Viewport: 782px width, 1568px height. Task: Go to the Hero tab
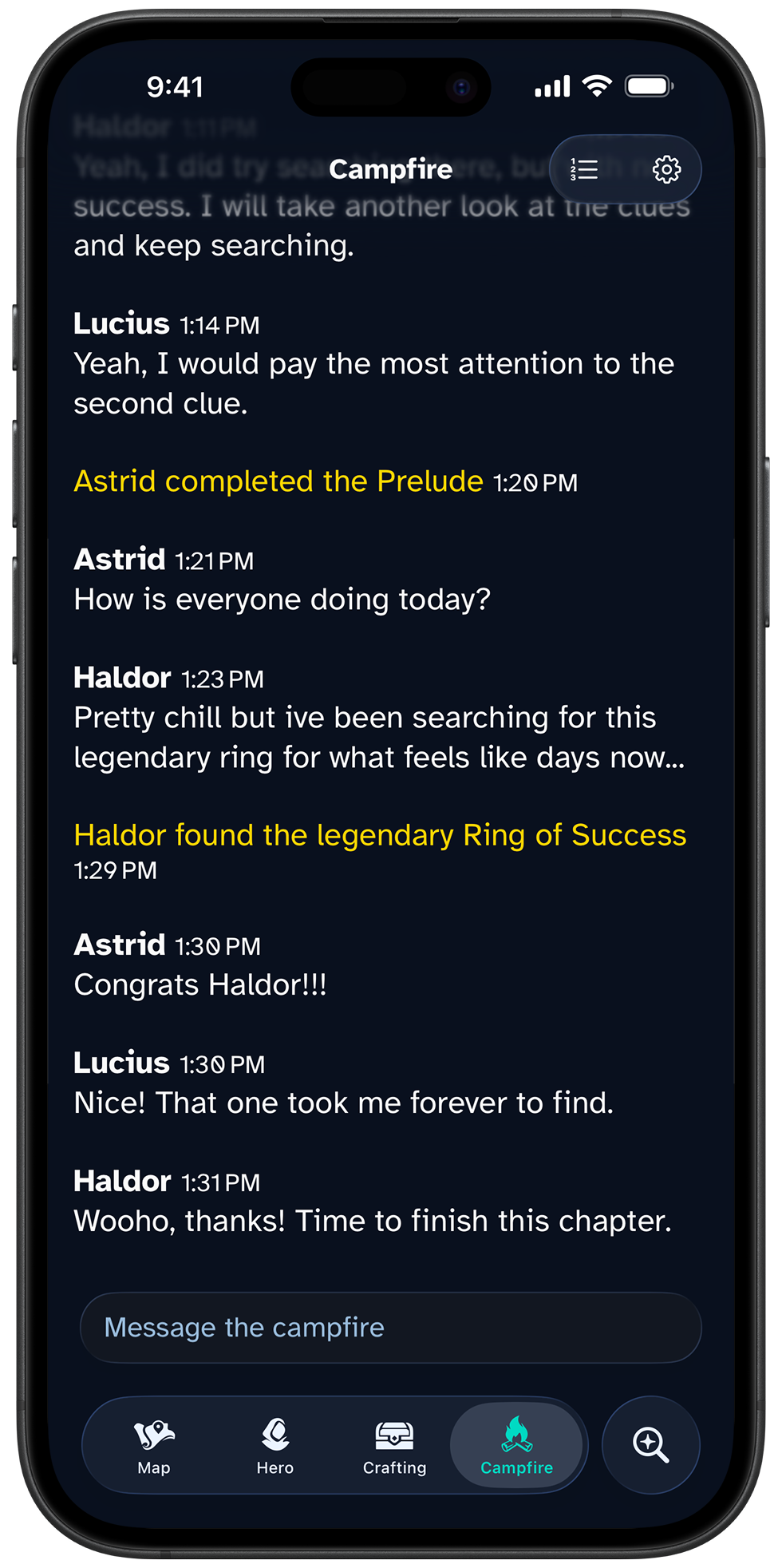(x=275, y=1446)
